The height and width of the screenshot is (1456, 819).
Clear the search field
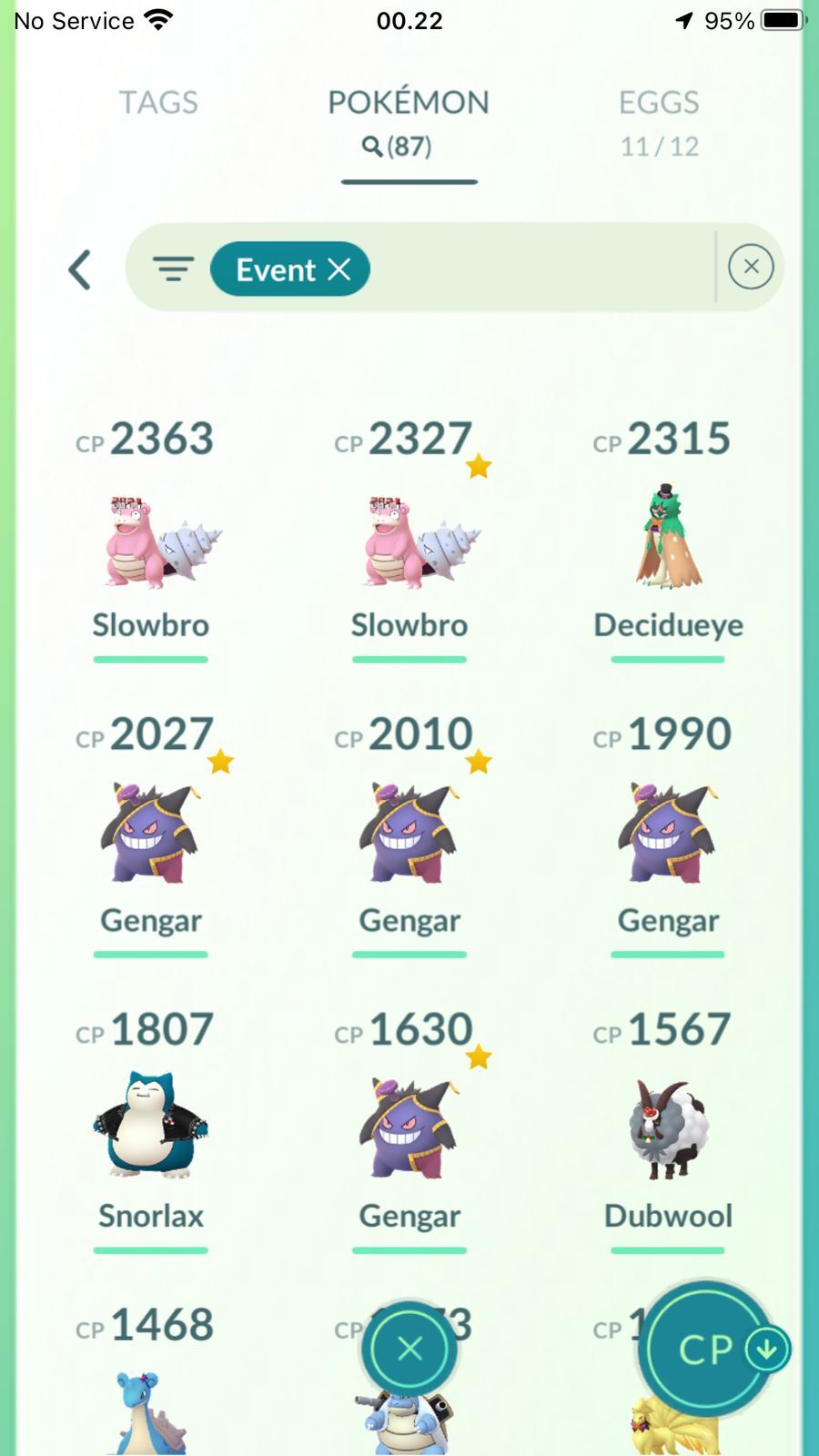[751, 267]
